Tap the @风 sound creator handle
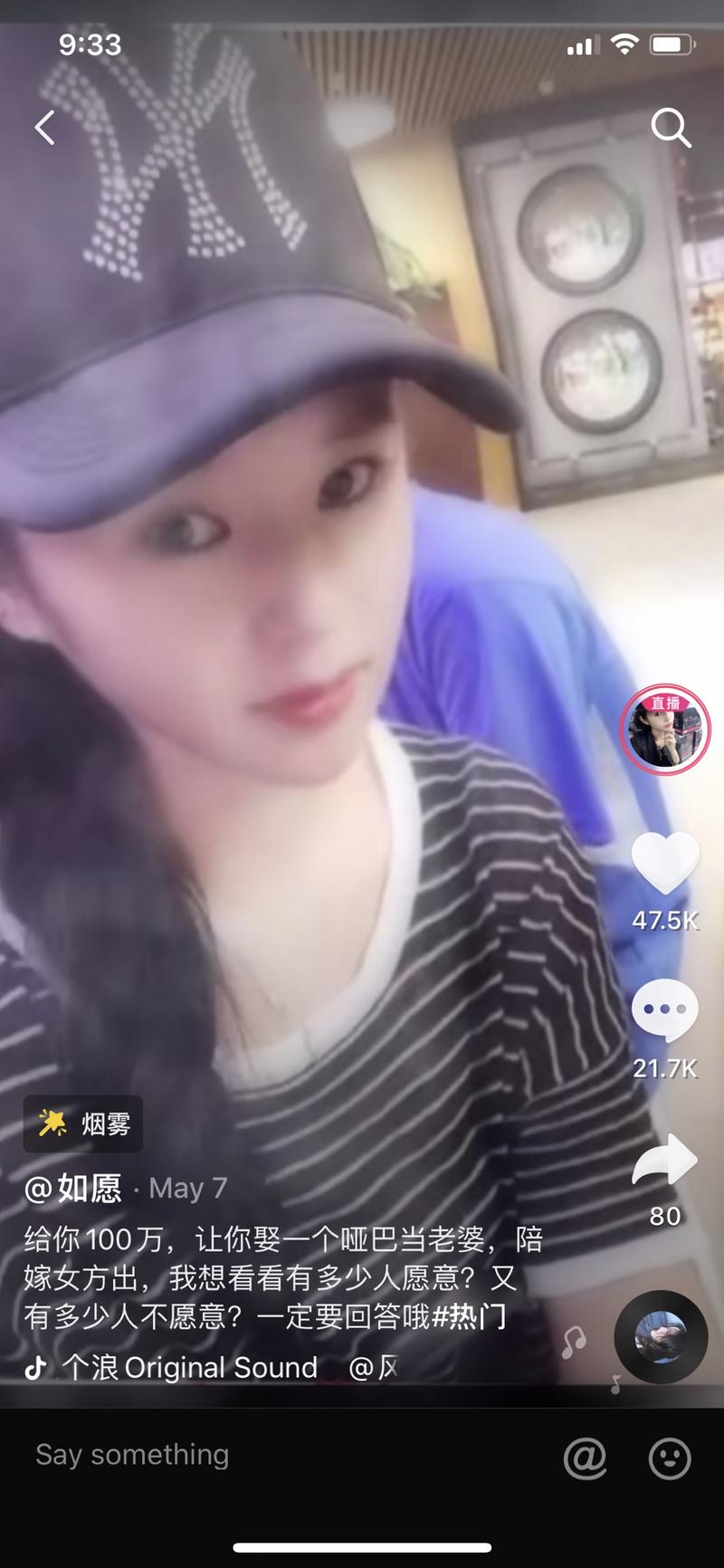The width and height of the screenshot is (724, 1568). click(x=373, y=1368)
